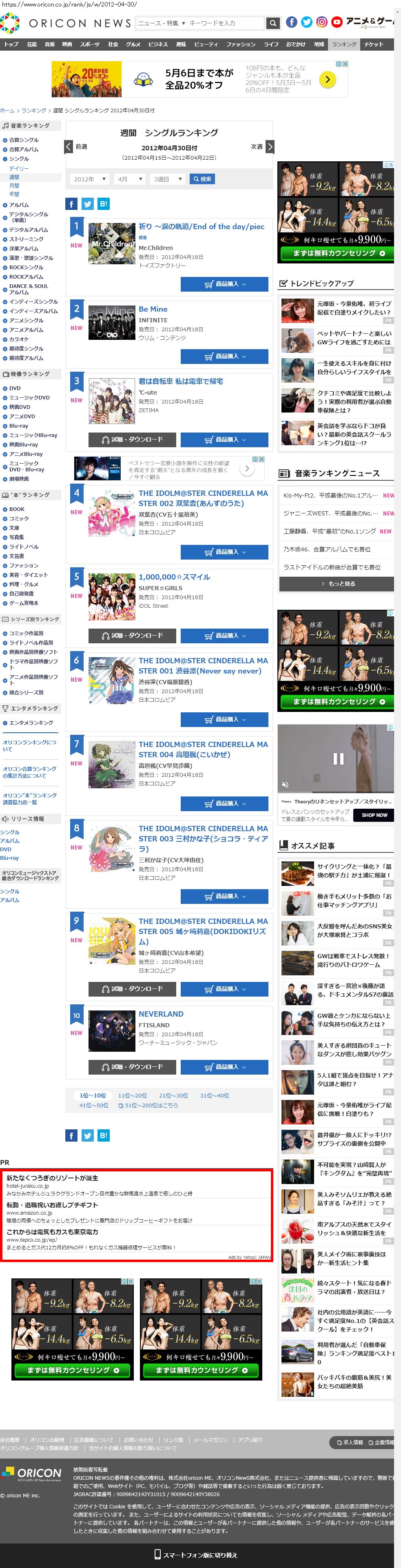
Task: Go to ranks 11位～20位
Action: coord(133,1095)
